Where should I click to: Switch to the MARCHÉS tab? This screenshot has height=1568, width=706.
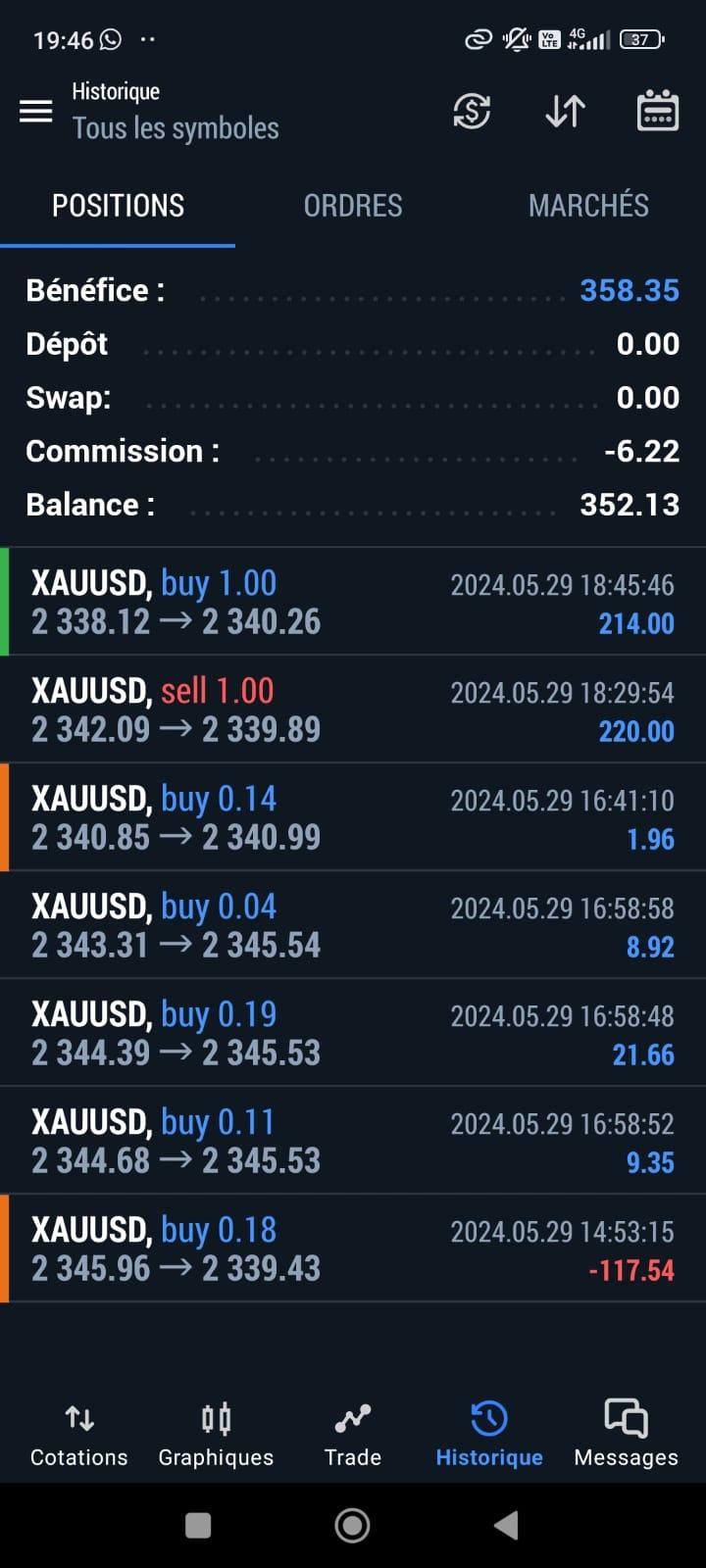point(588,206)
